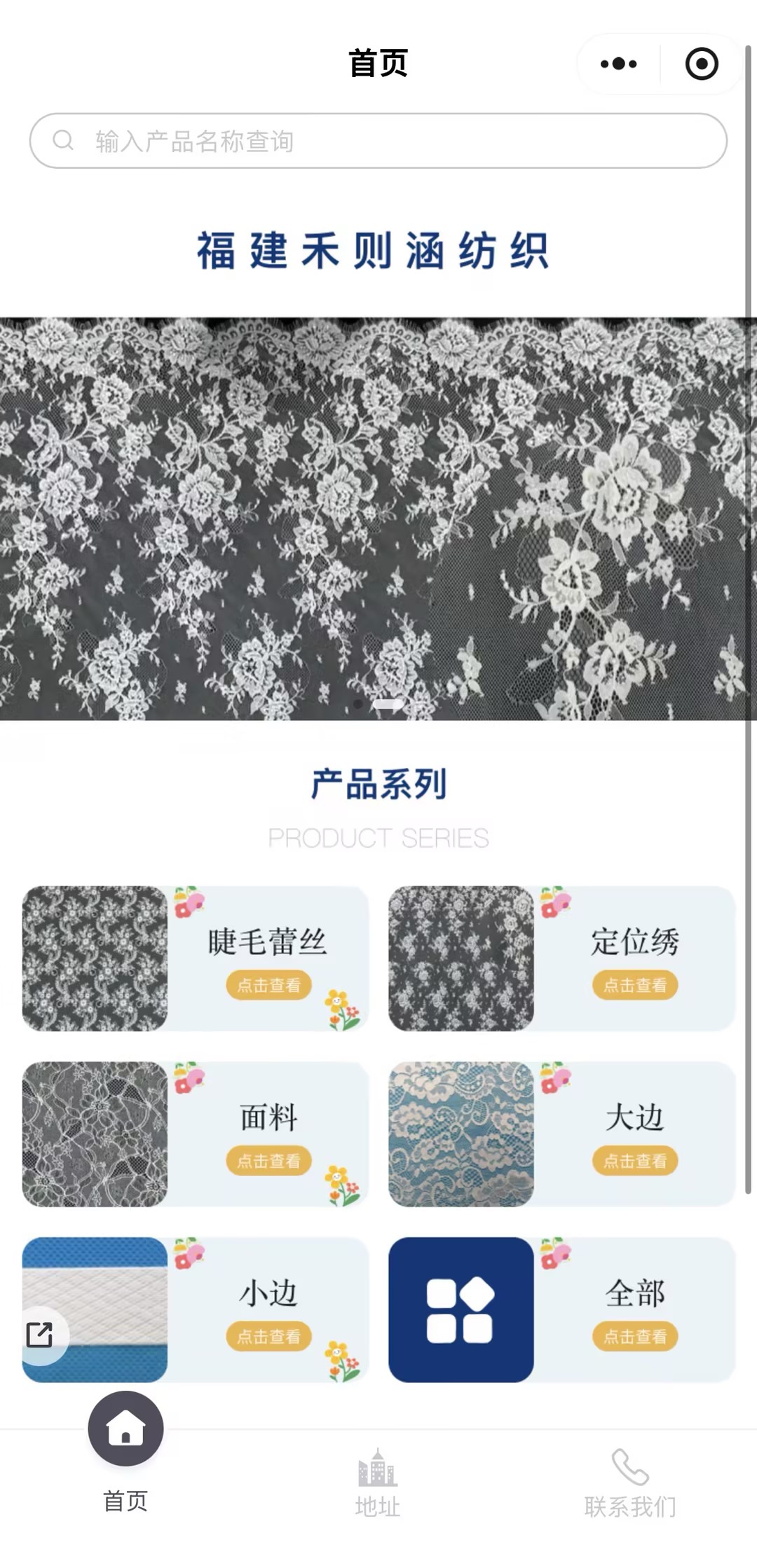Open the 面料 category card
Viewport: 757px width, 1568px height.
[x=195, y=1134]
